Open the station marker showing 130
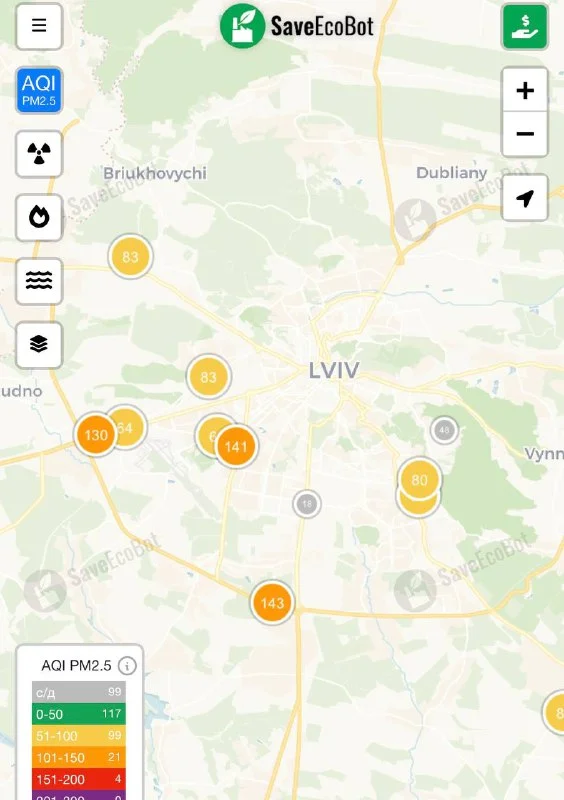 (96, 435)
